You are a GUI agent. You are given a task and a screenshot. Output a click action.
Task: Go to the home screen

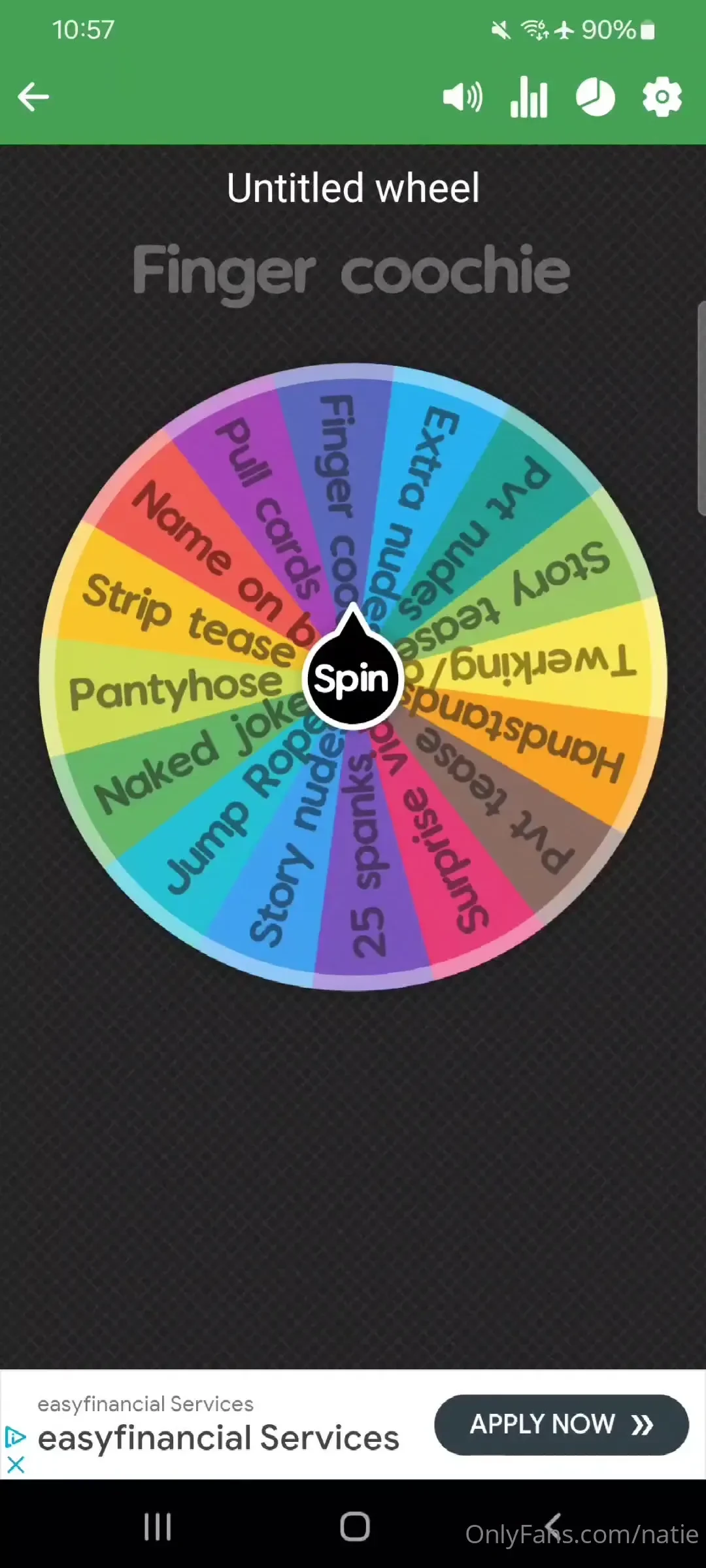[355, 1527]
